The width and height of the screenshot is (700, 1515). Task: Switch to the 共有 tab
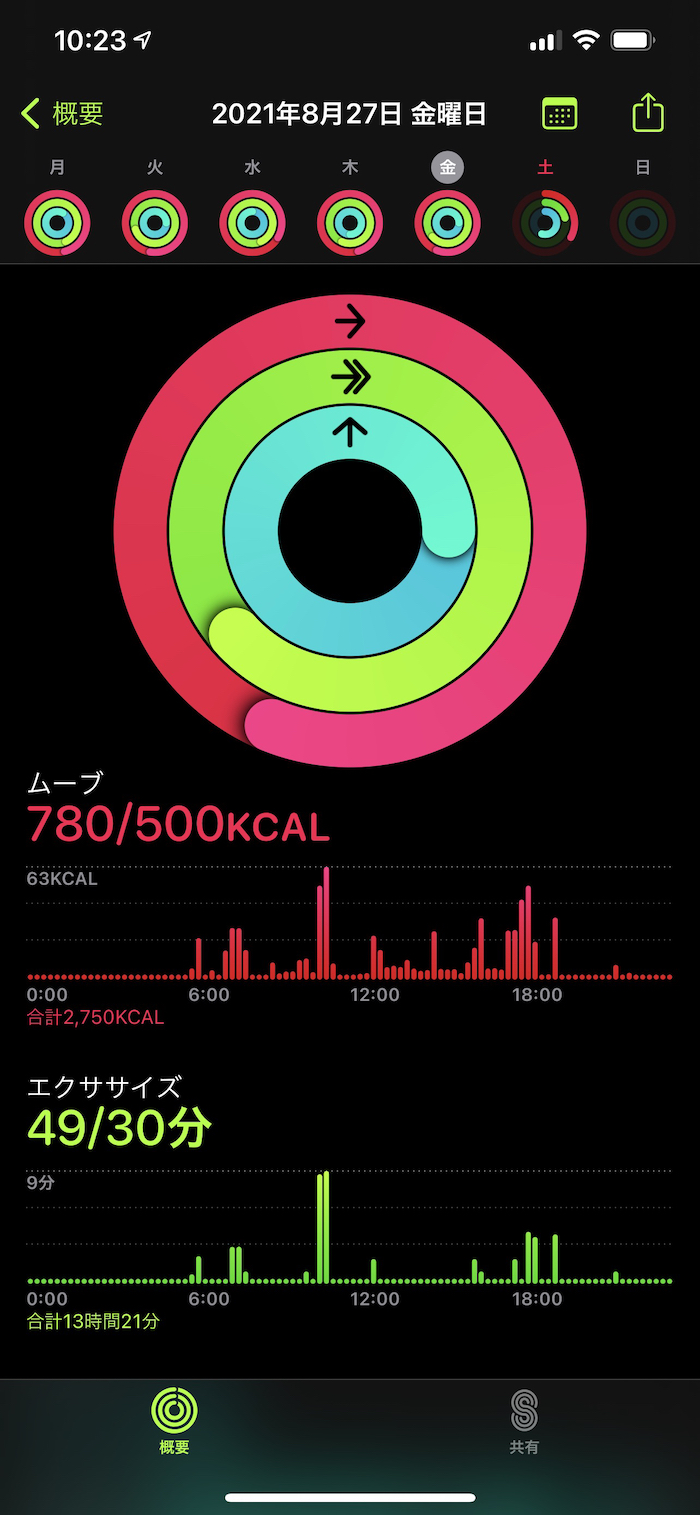pos(524,1420)
